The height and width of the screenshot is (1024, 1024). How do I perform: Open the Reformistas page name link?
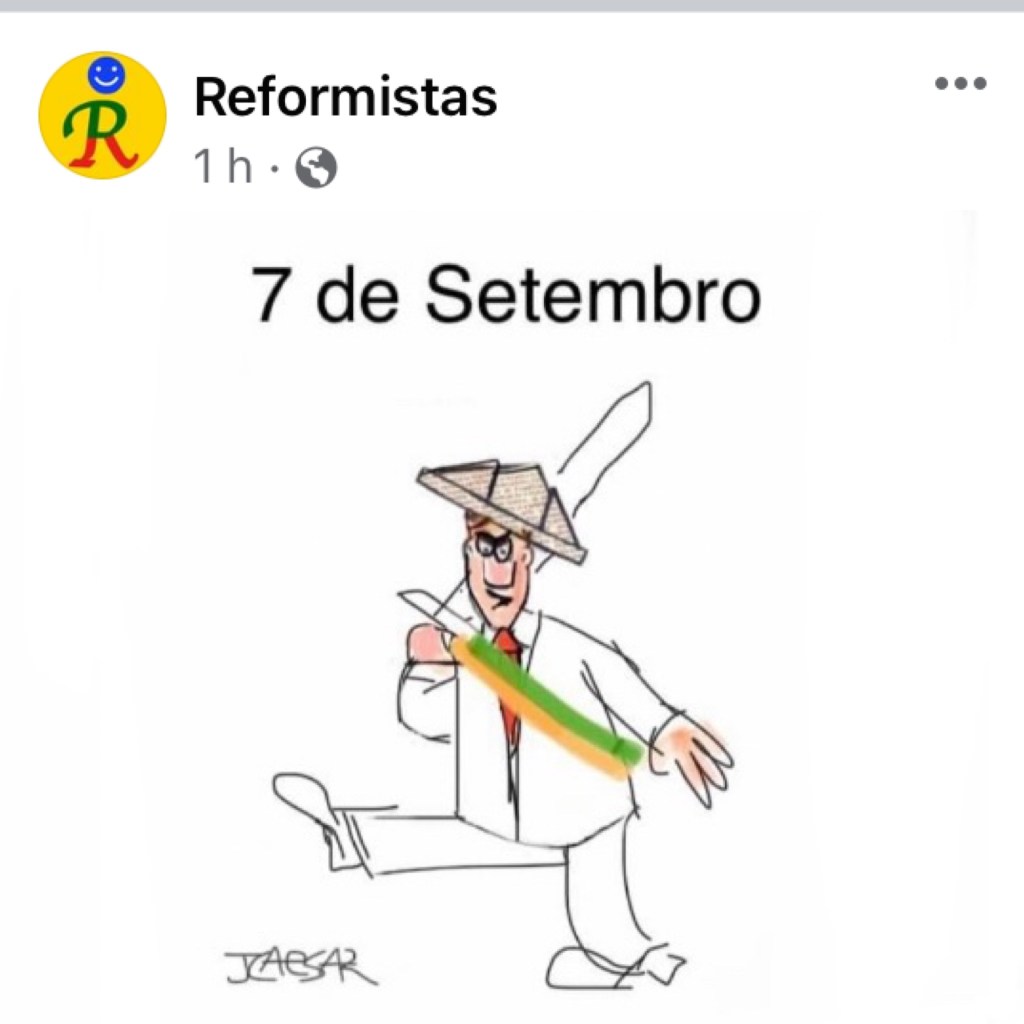[345, 98]
